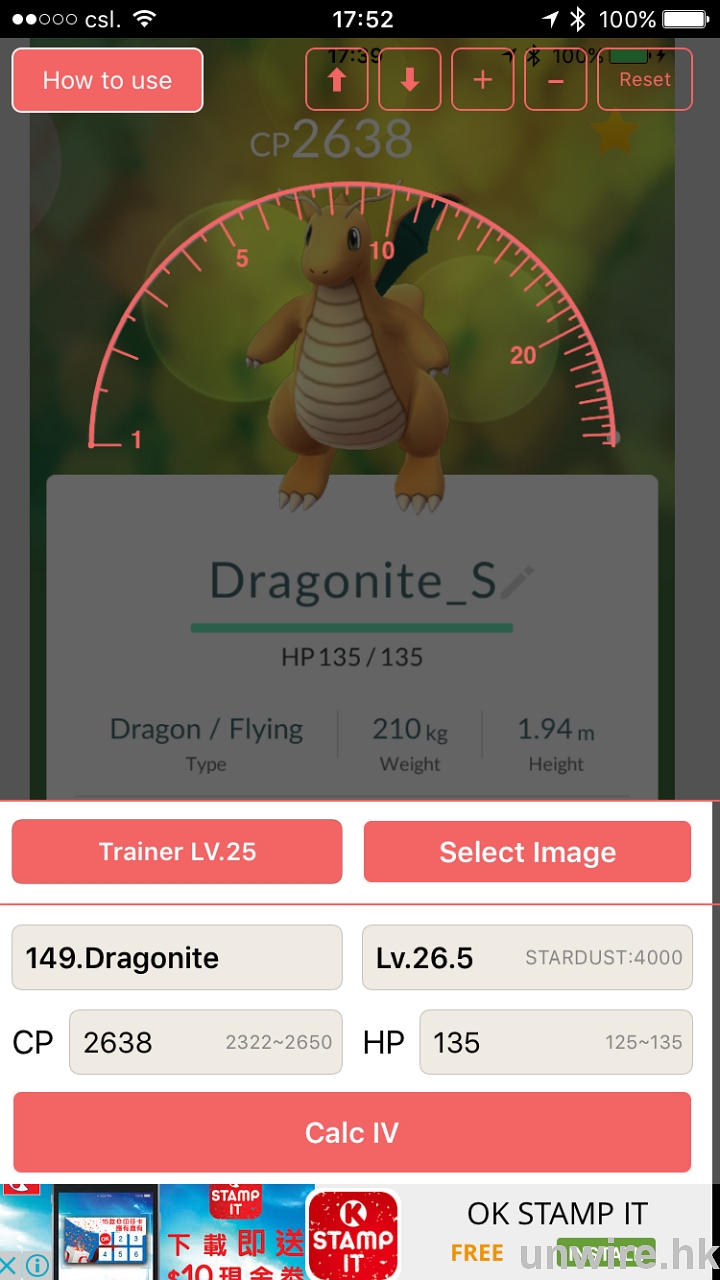Image resolution: width=720 pixels, height=1280 pixels.
Task: Close the ad with the X icon
Action: click(9, 1266)
